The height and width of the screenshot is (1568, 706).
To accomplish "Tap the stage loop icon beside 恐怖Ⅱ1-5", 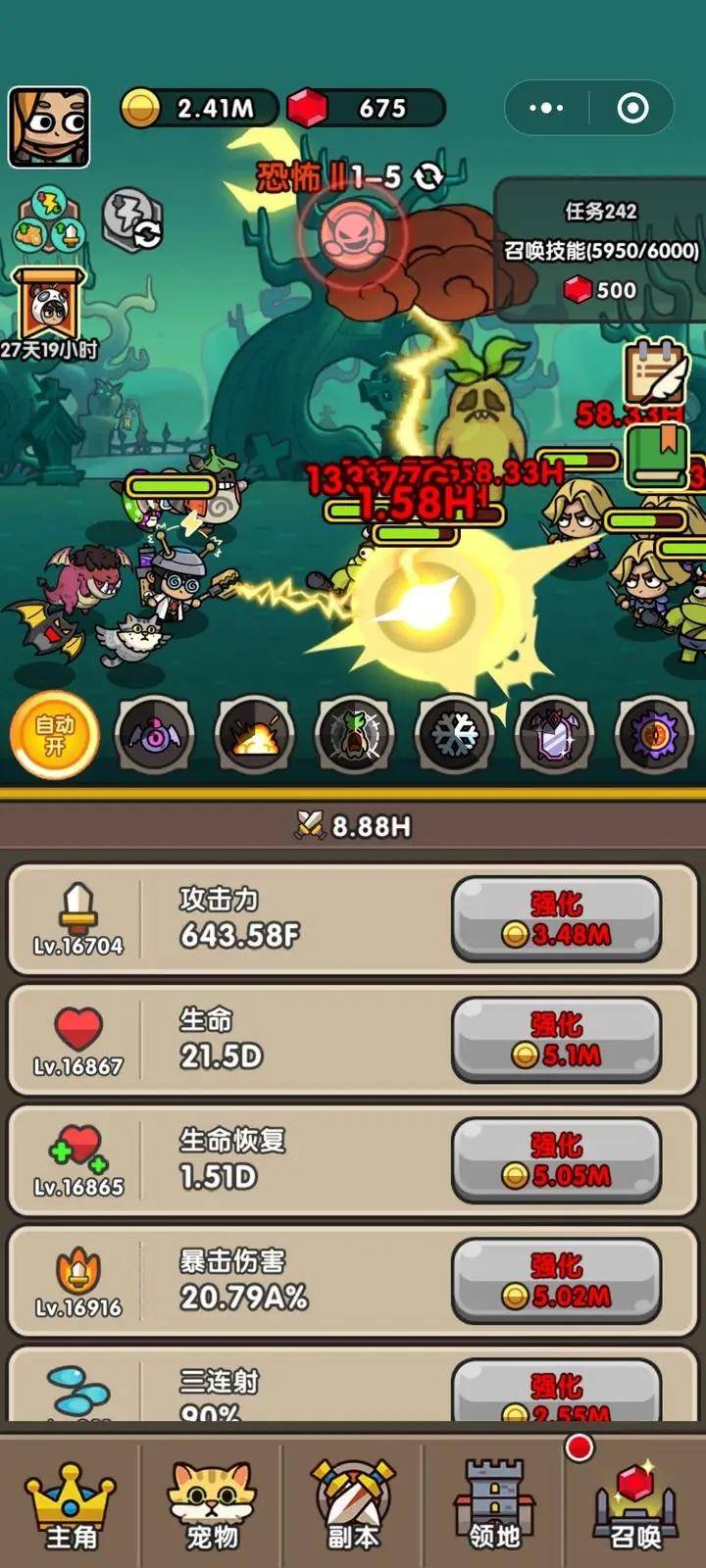I will (429, 177).
